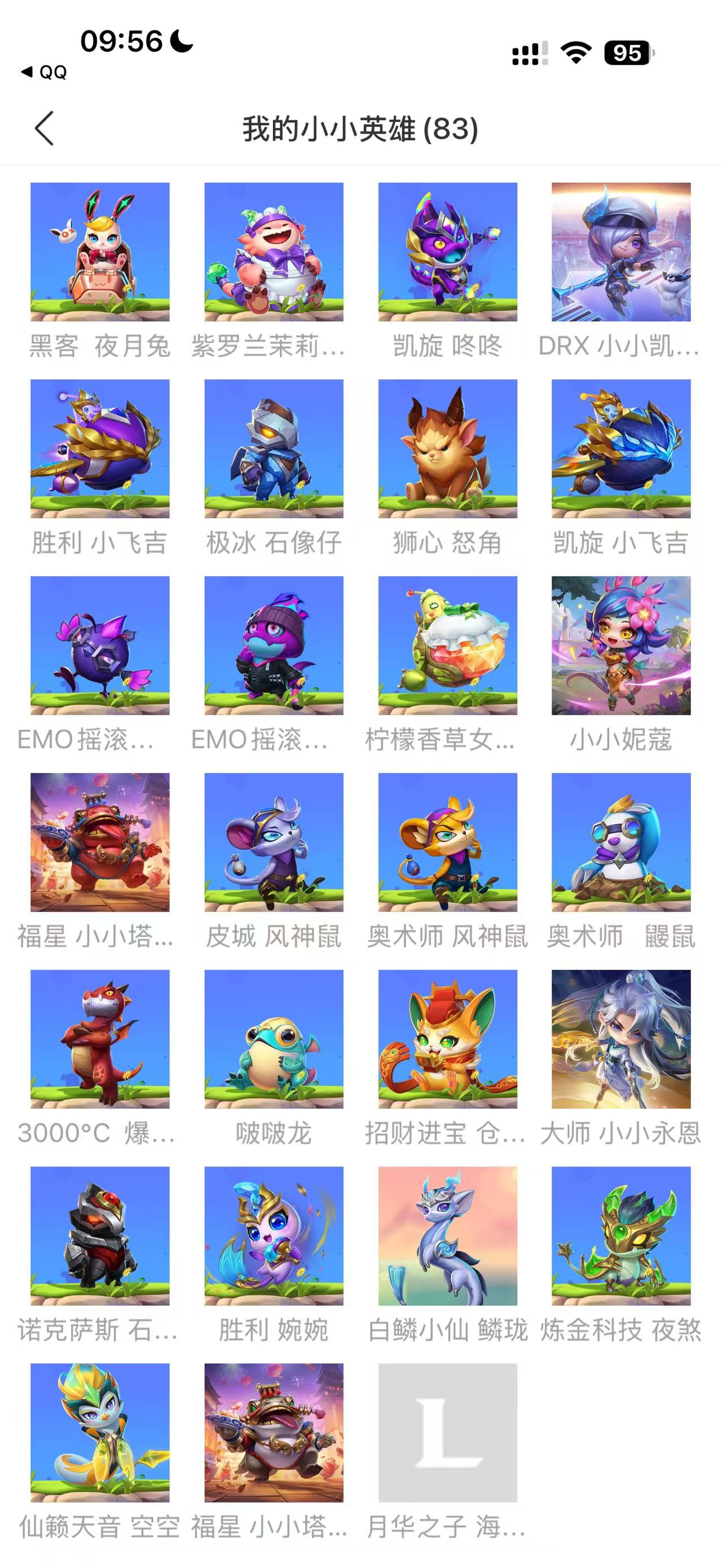Open 胜利 小飞吉 tile
Image resolution: width=722 pixels, height=1568 pixels.
[100, 449]
